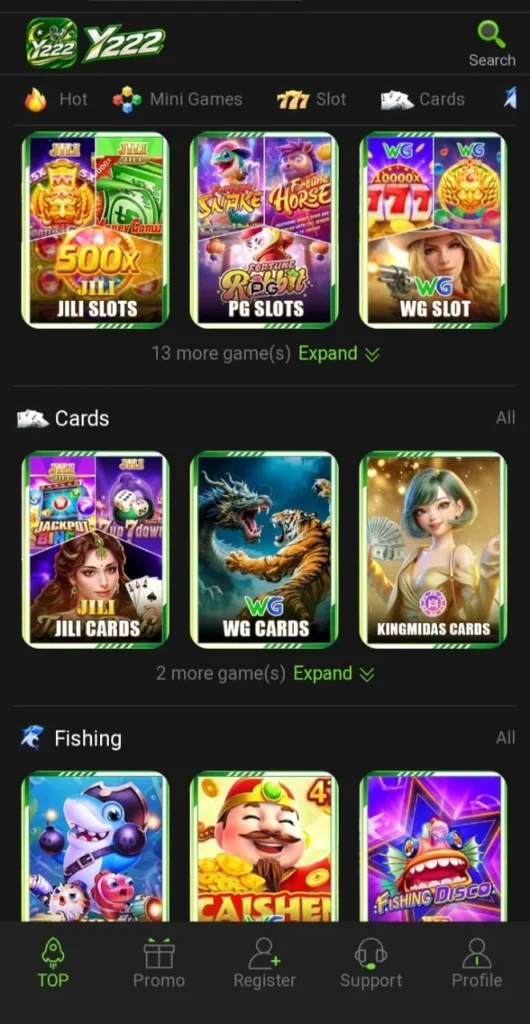Select the Hot category tab

[x=55, y=99]
